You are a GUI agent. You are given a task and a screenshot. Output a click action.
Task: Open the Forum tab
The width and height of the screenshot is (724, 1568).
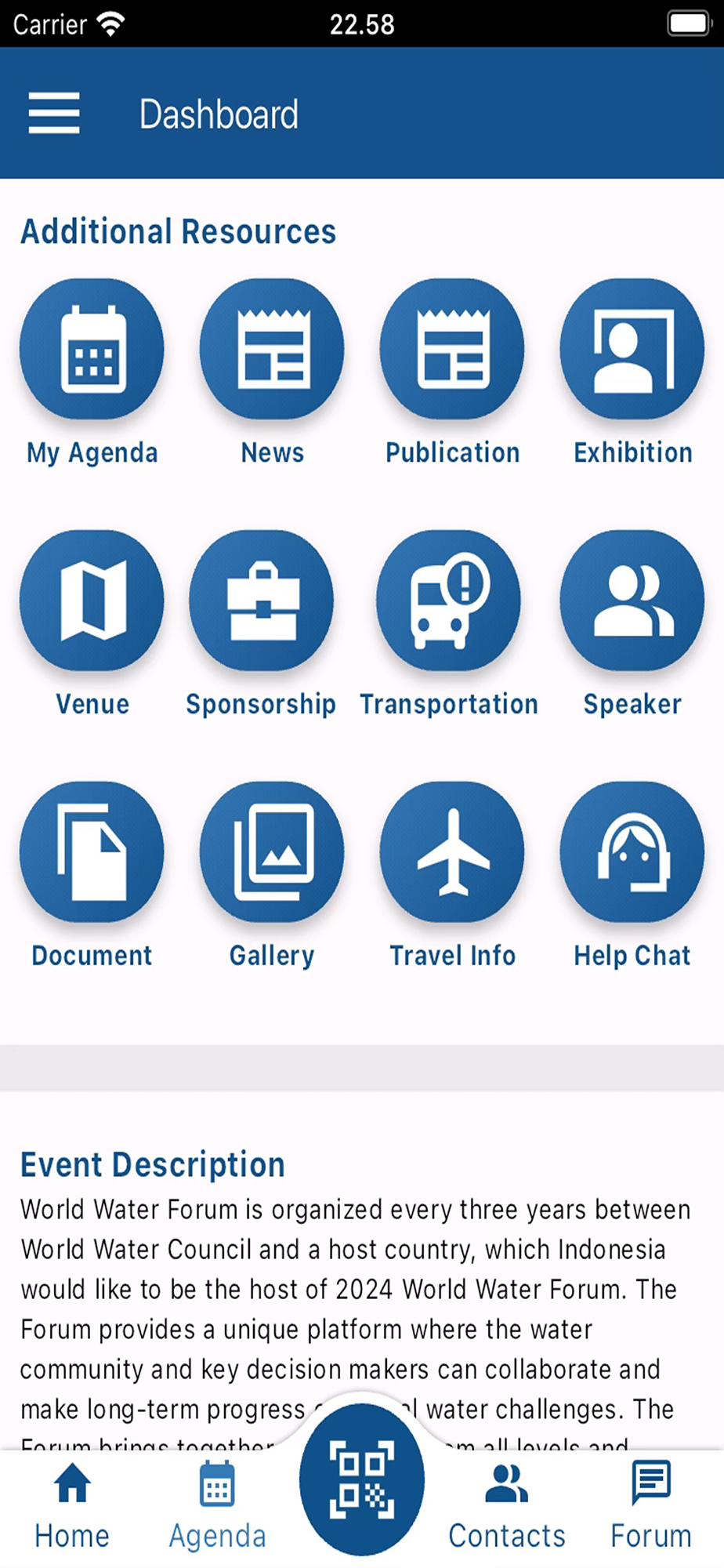(x=651, y=1506)
